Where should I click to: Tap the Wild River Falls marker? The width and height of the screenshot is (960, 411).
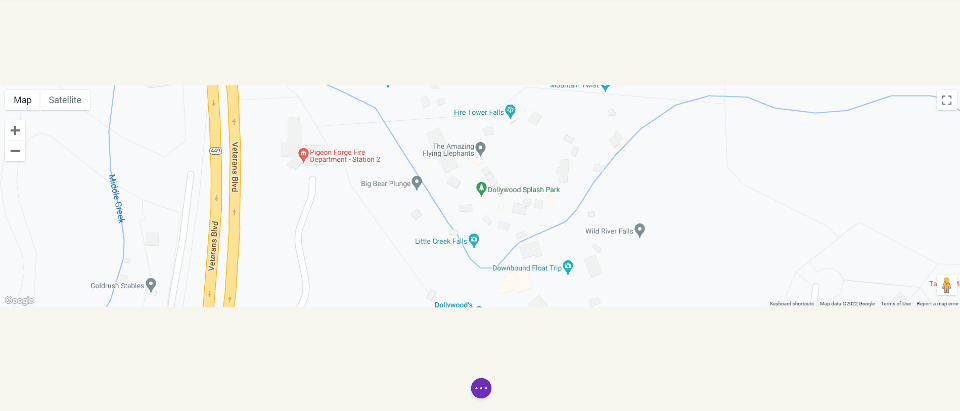[x=640, y=230]
